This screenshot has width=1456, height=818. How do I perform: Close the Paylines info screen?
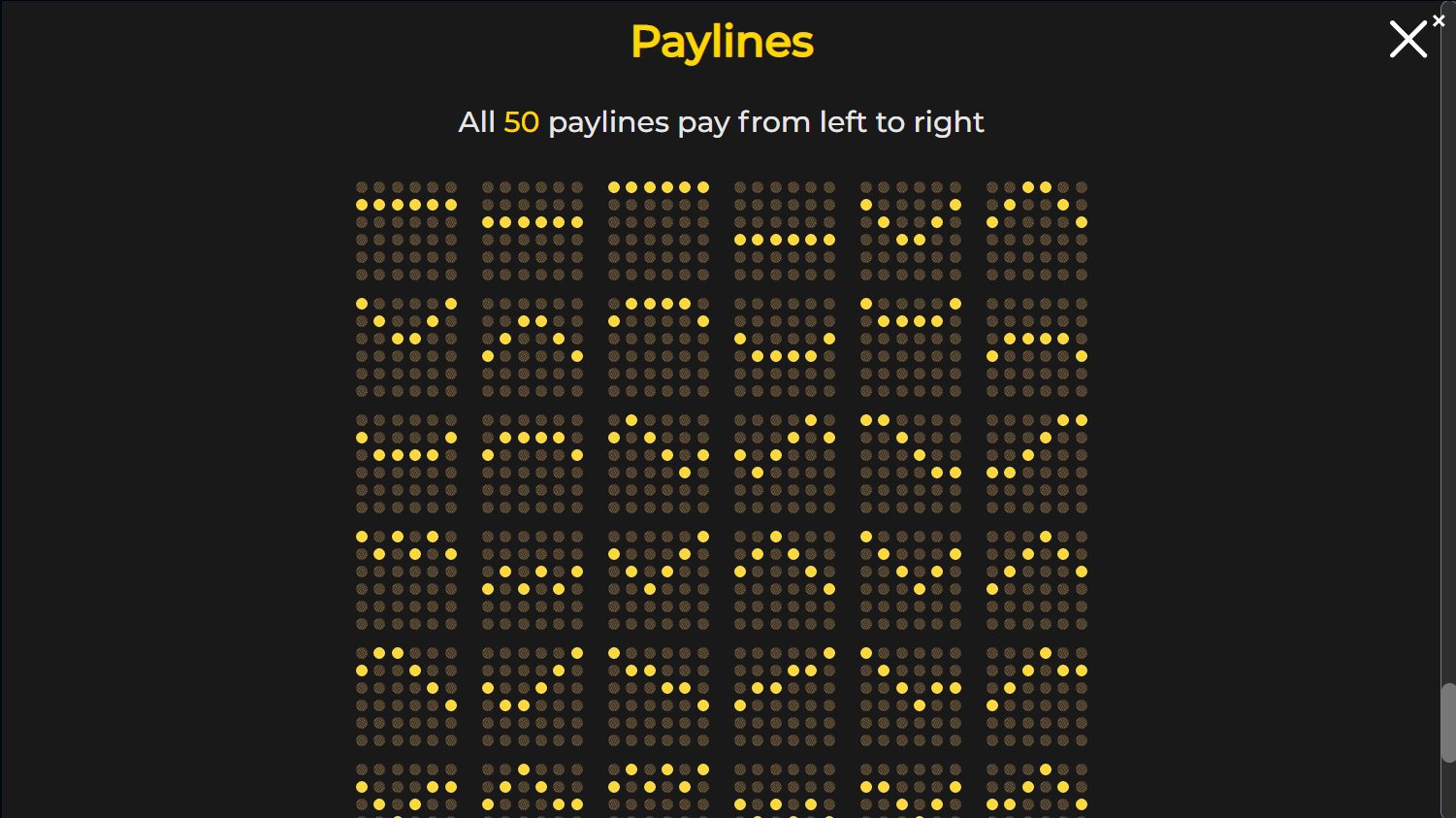[x=1407, y=40]
